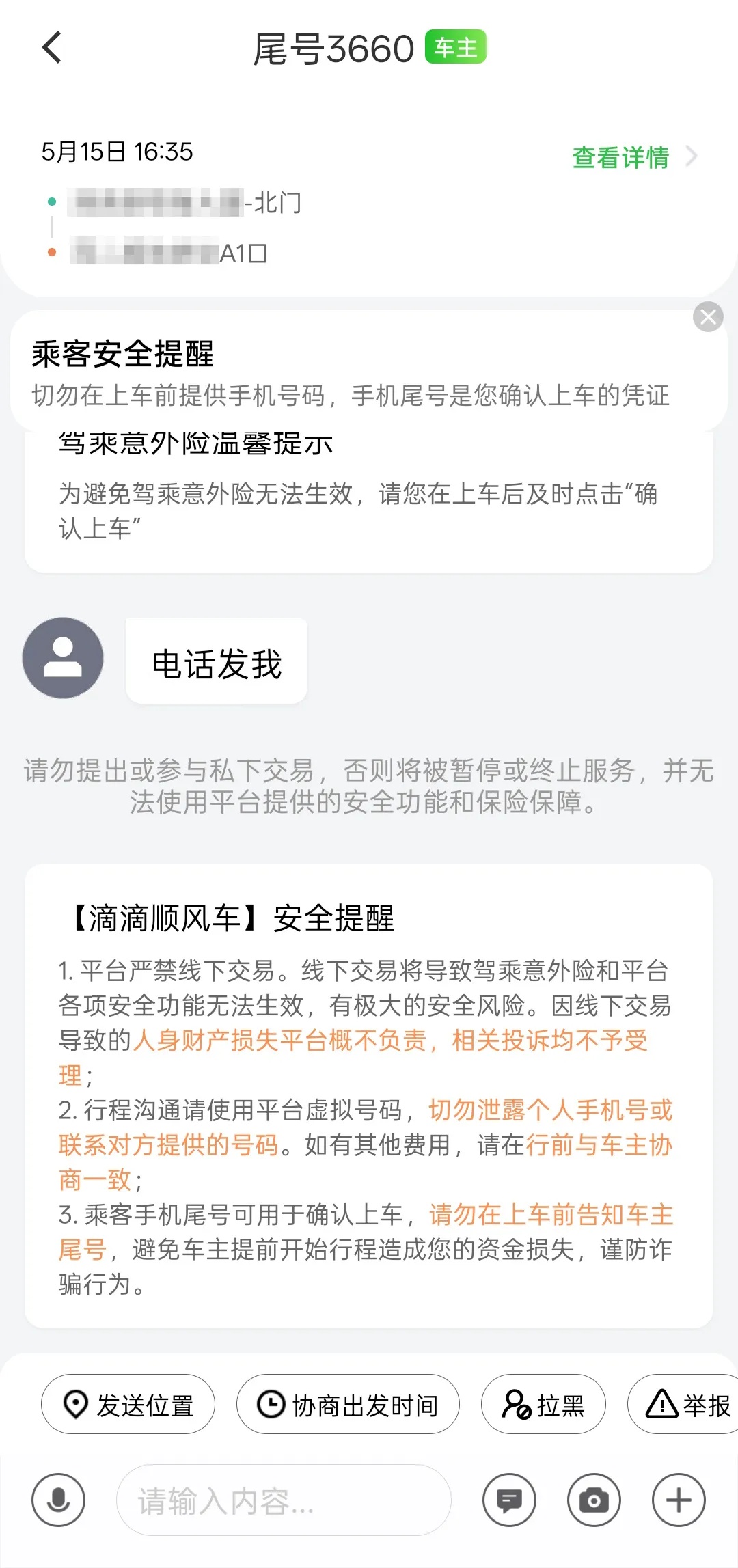The image size is (738, 1568).
Task: Dismiss the 乘客安全提醒 banner
Action: (708, 317)
